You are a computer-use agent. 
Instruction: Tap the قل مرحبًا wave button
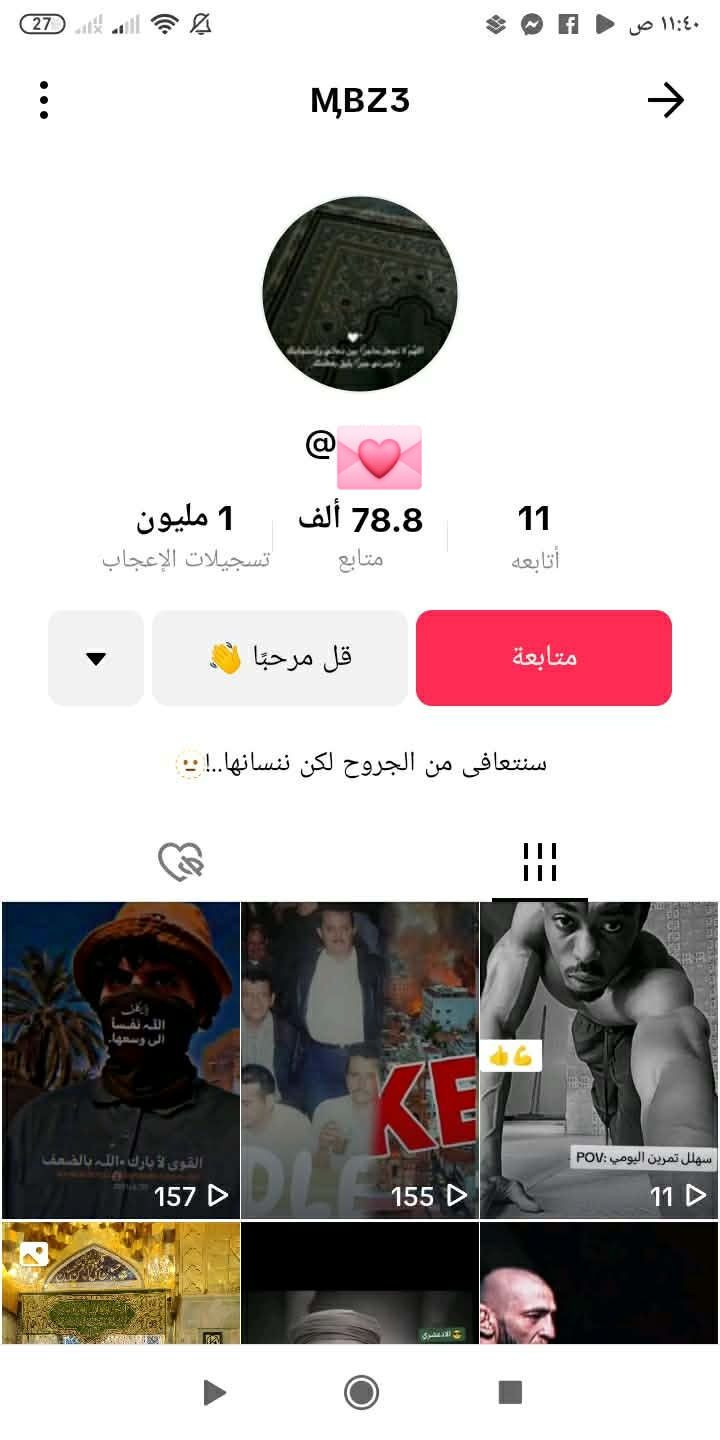tap(280, 658)
